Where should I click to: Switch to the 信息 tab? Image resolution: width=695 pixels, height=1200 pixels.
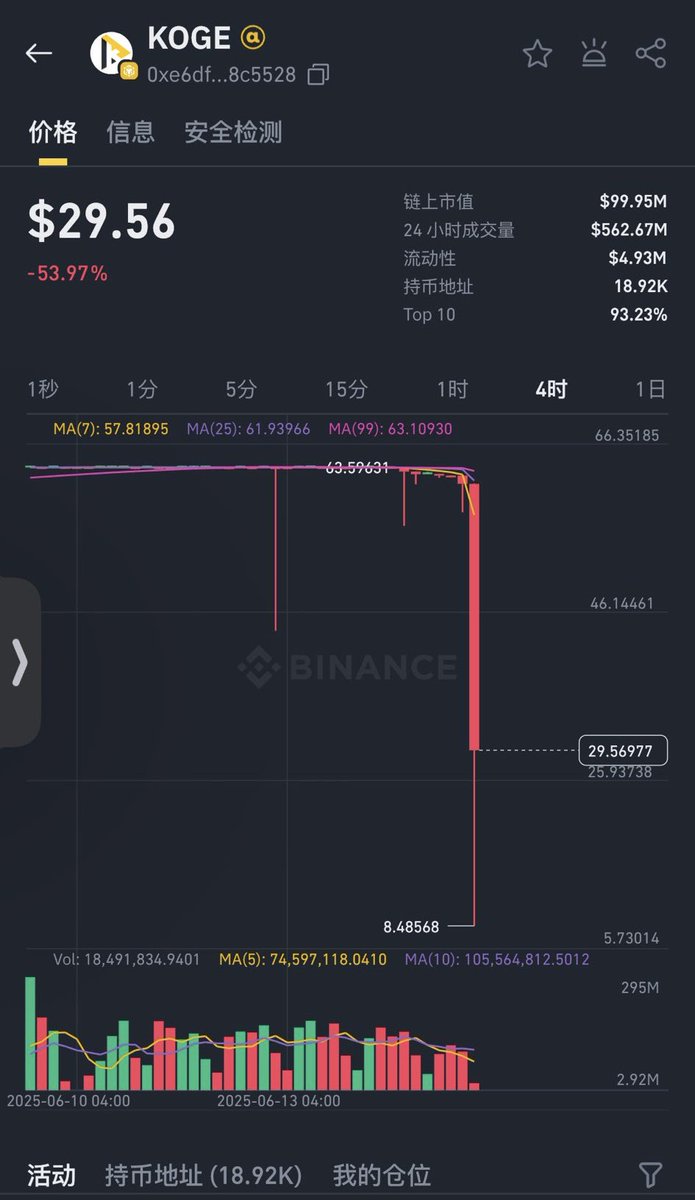coord(131,132)
